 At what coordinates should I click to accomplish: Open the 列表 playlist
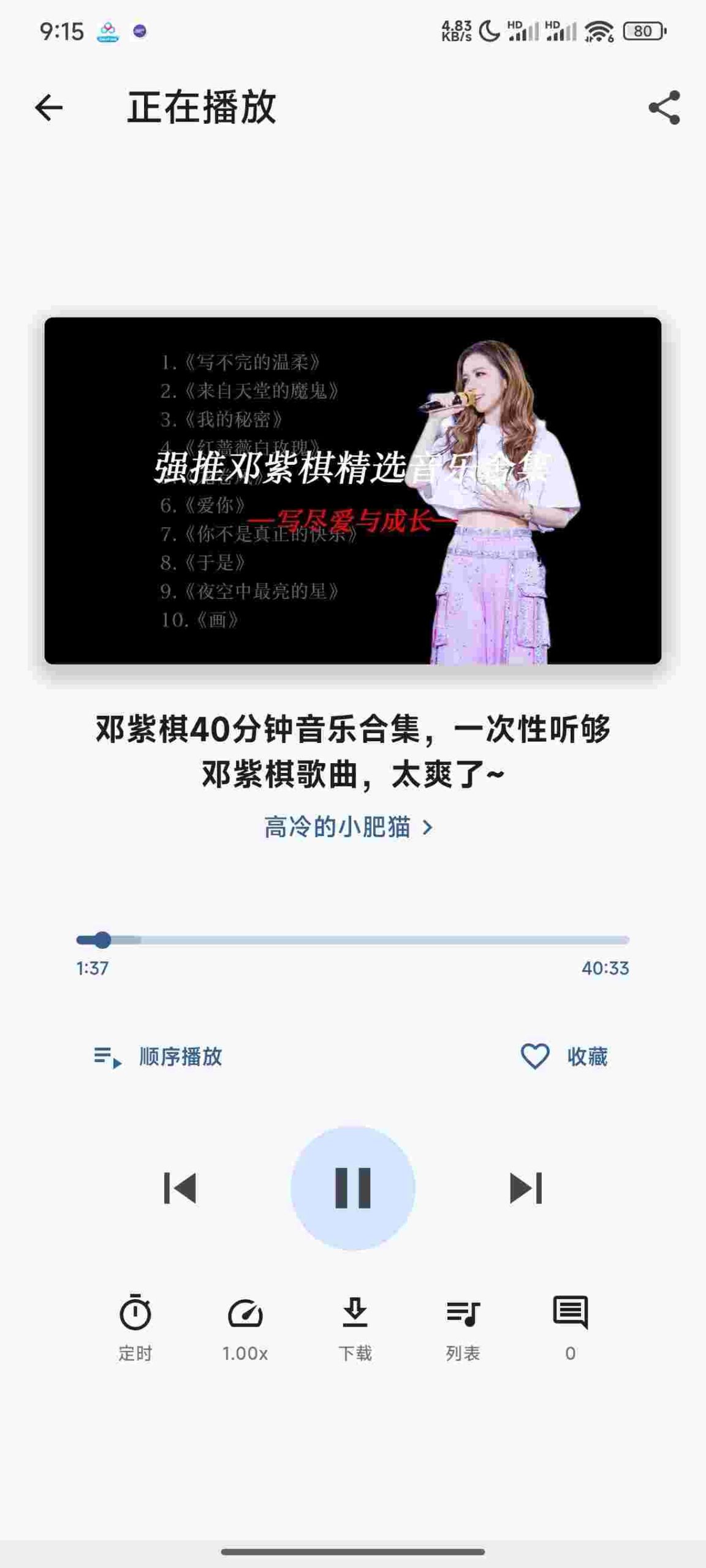[463, 1327]
